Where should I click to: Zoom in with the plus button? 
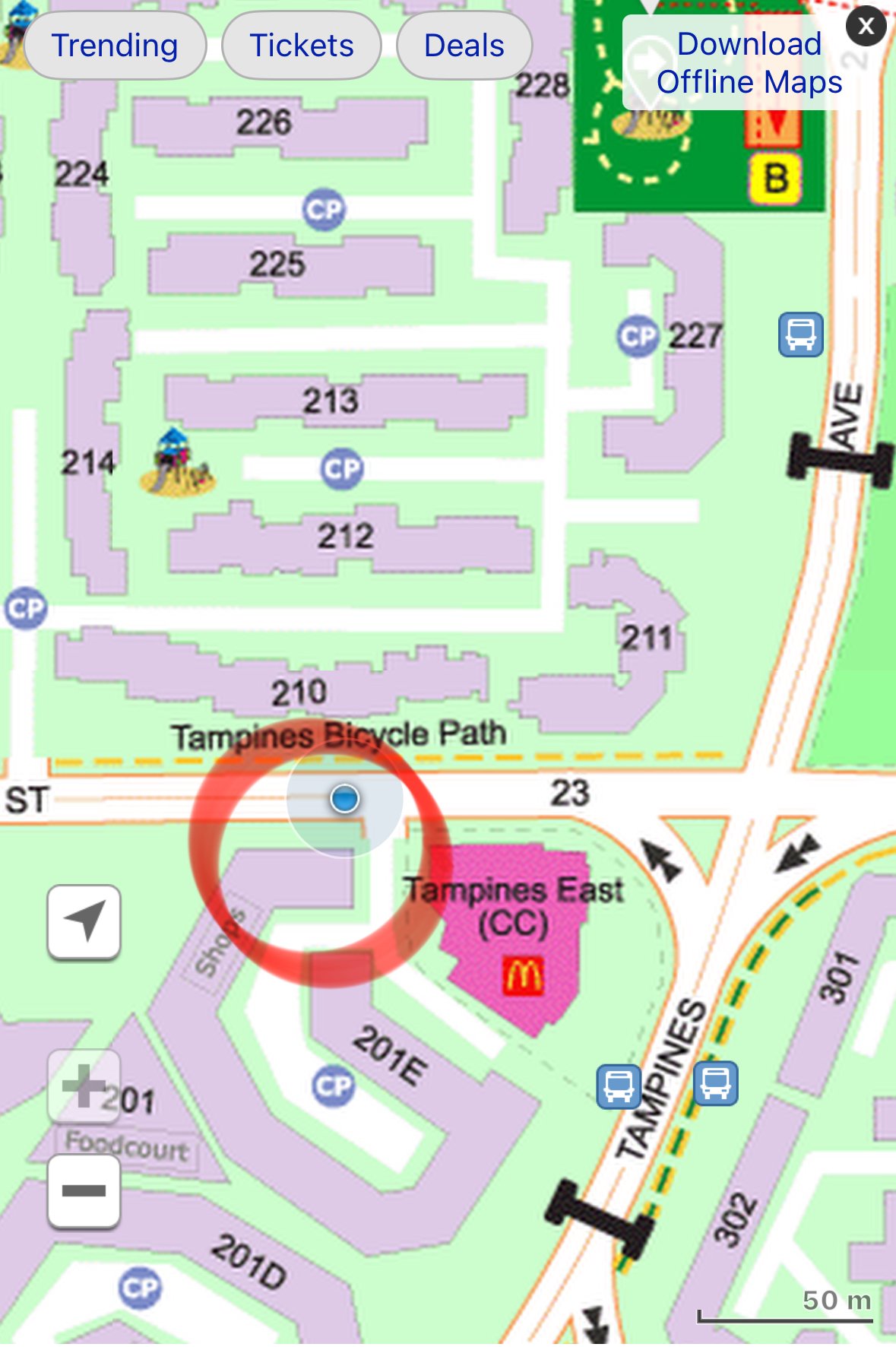[84, 1086]
